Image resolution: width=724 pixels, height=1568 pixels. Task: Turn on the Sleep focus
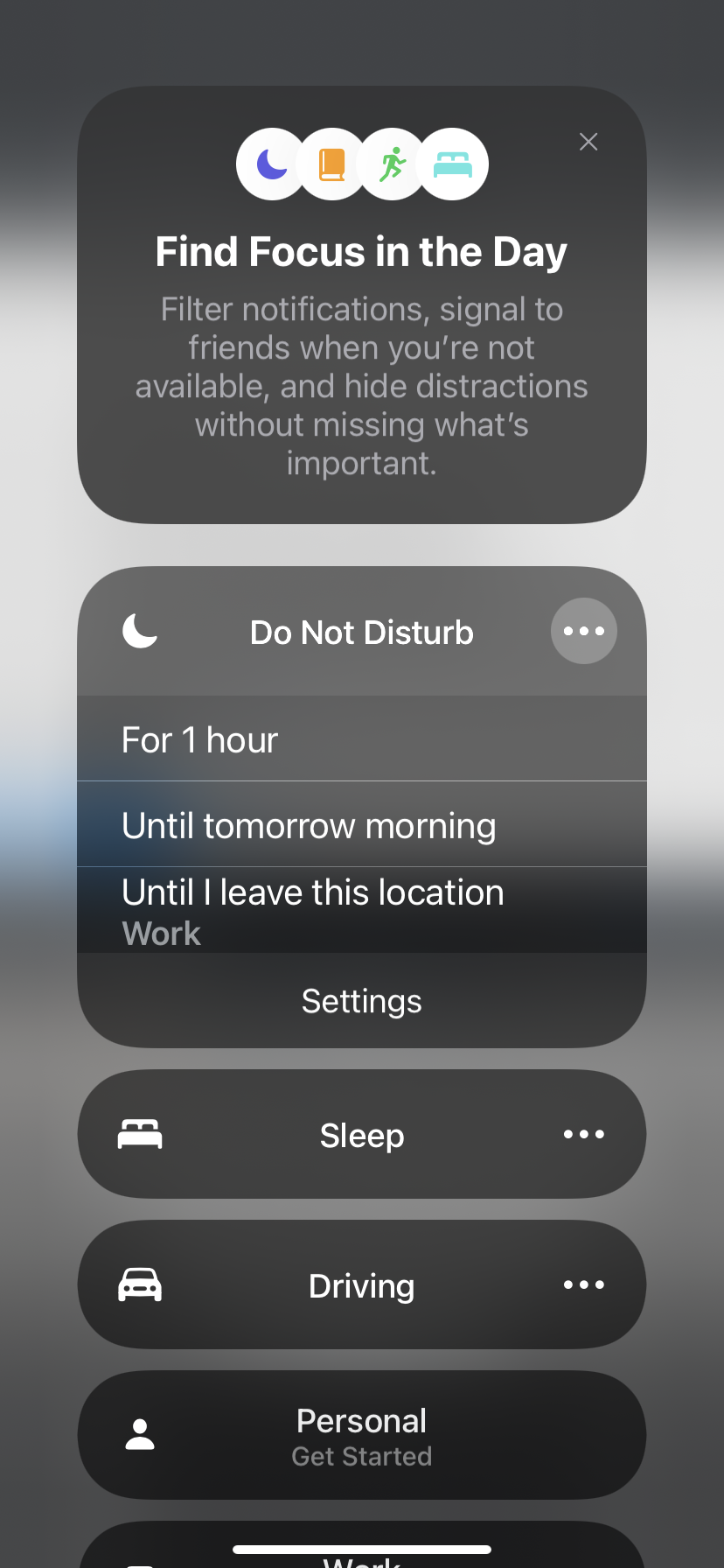pos(332,1135)
